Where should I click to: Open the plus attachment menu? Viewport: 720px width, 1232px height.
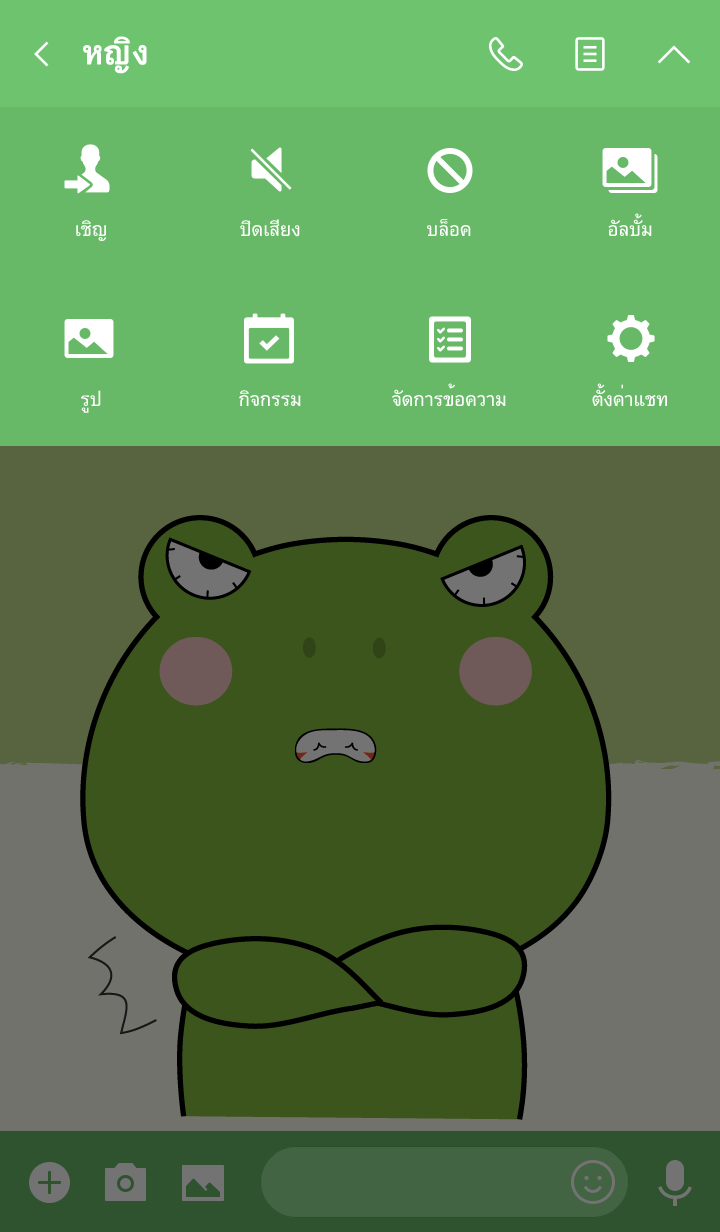49,1182
